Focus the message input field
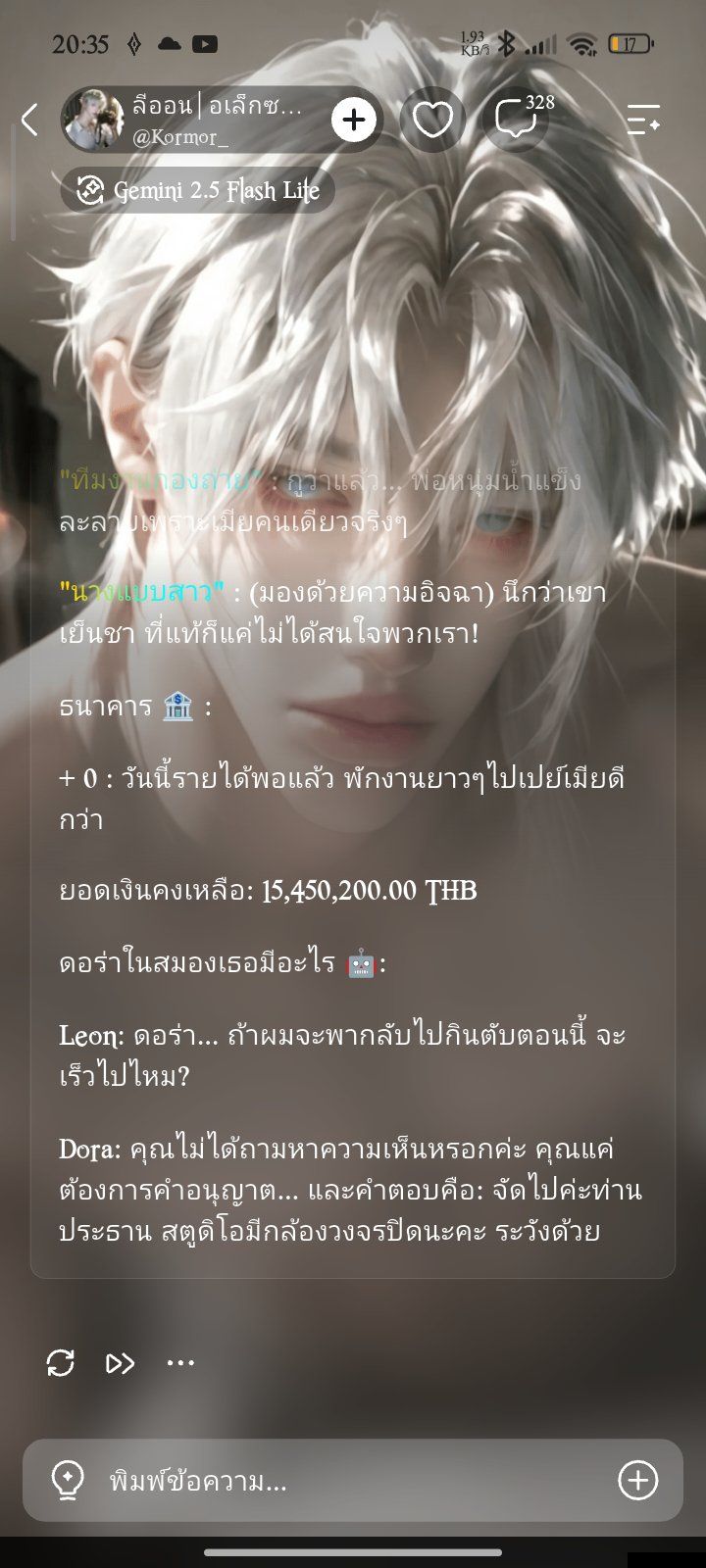Image resolution: width=706 pixels, height=1568 pixels. (x=353, y=1480)
